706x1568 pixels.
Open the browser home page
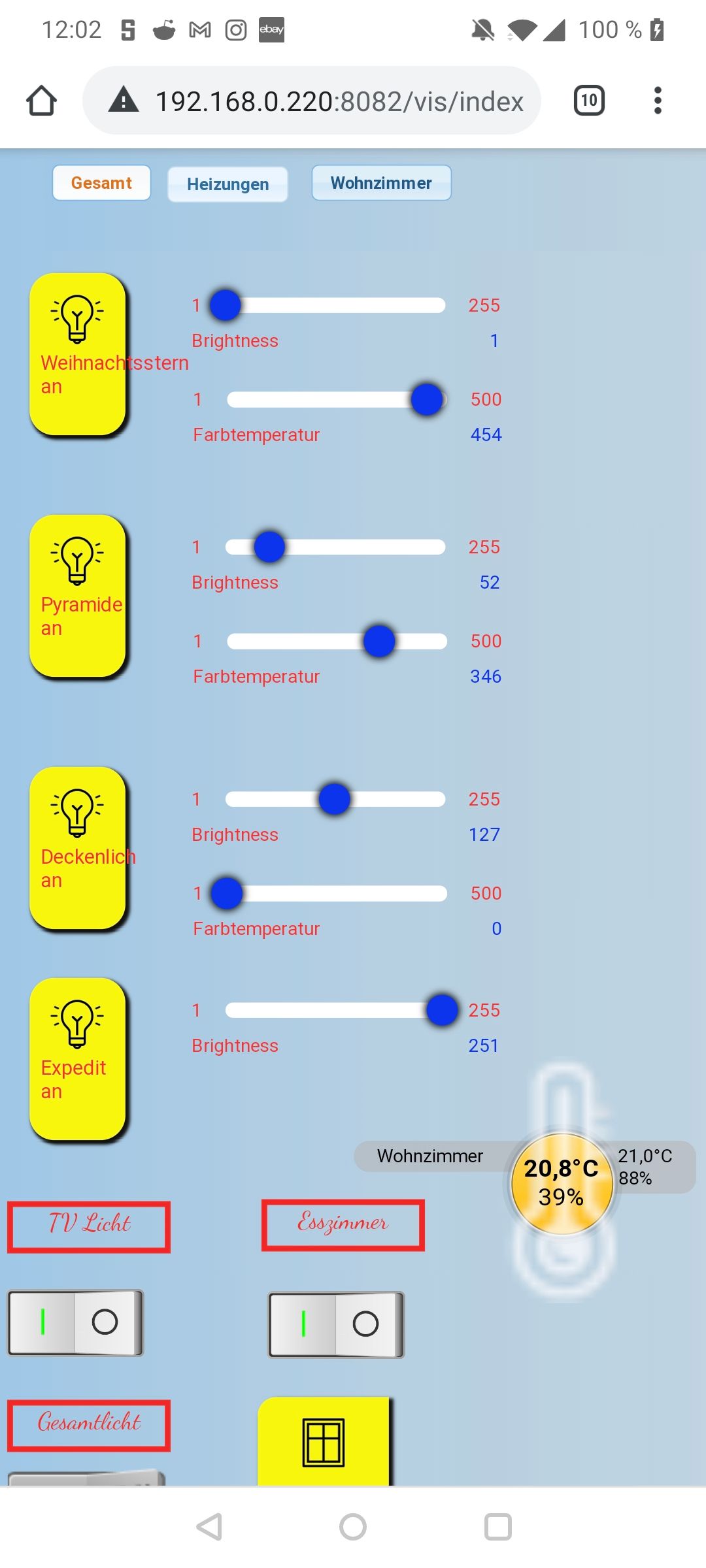point(41,101)
